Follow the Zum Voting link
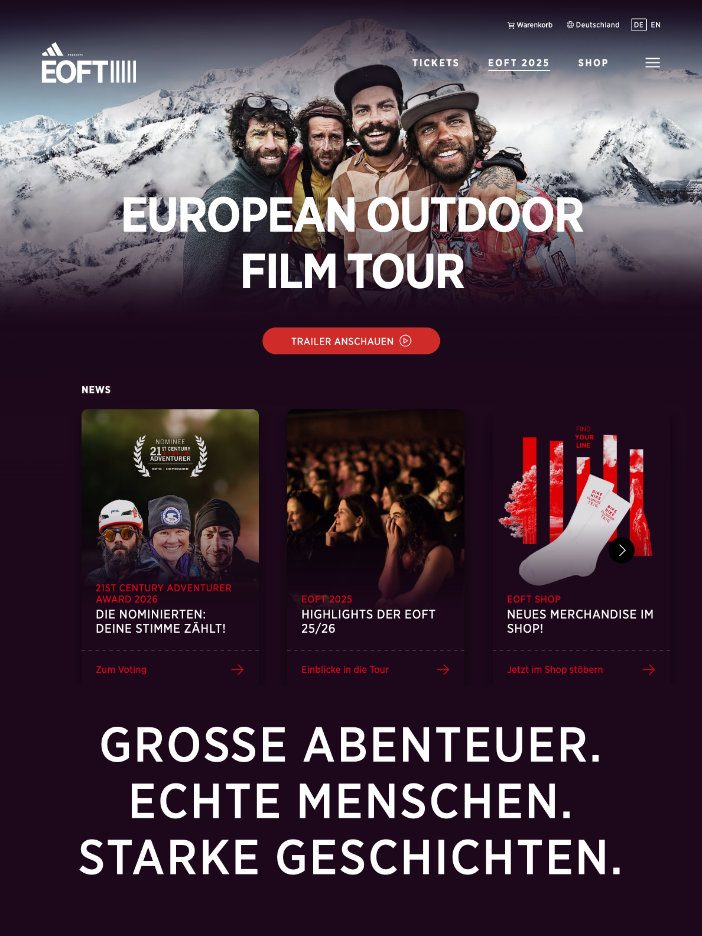The width and height of the screenshot is (702, 936). coord(122,670)
